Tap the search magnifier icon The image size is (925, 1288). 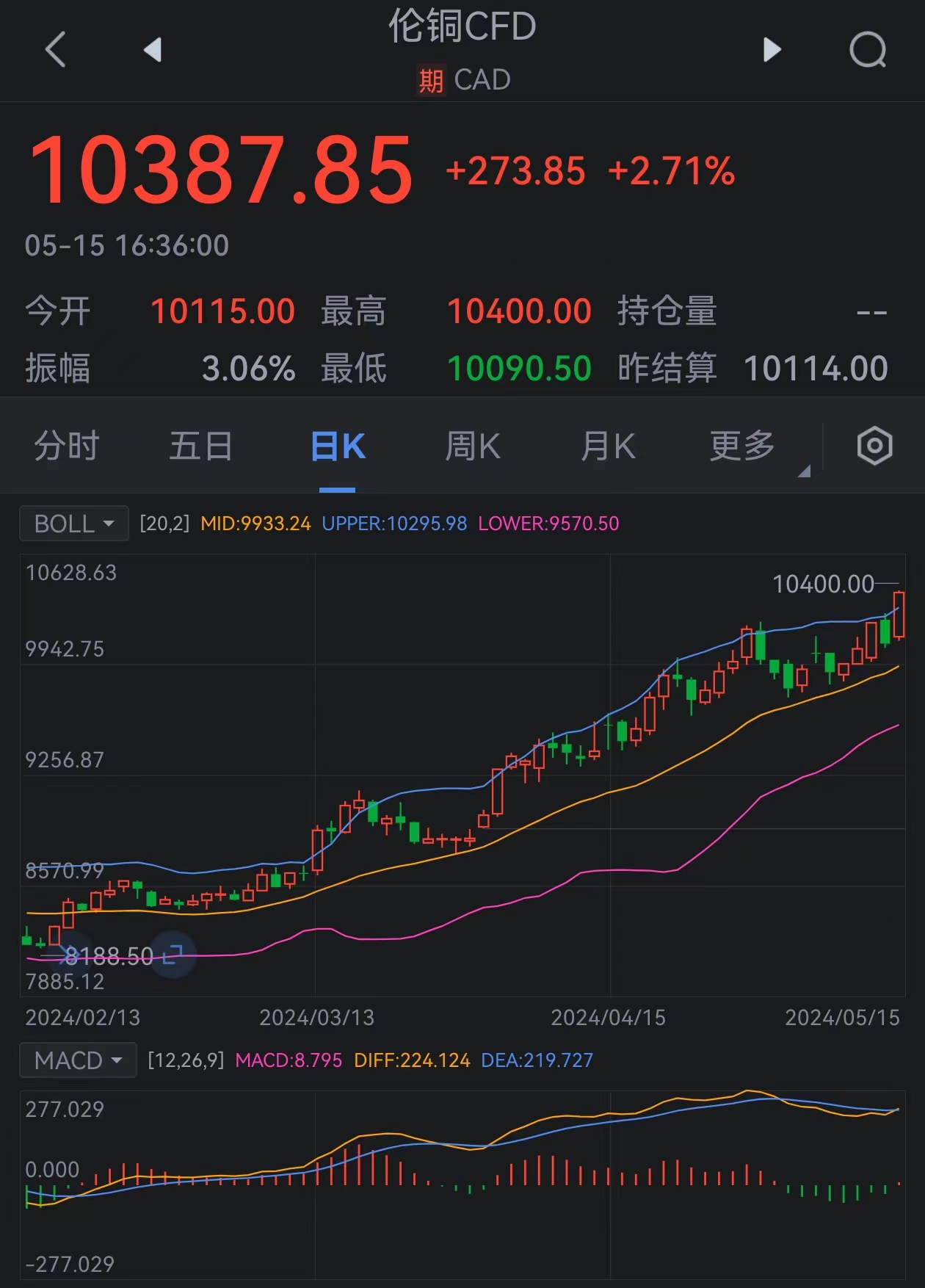pos(869,49)
